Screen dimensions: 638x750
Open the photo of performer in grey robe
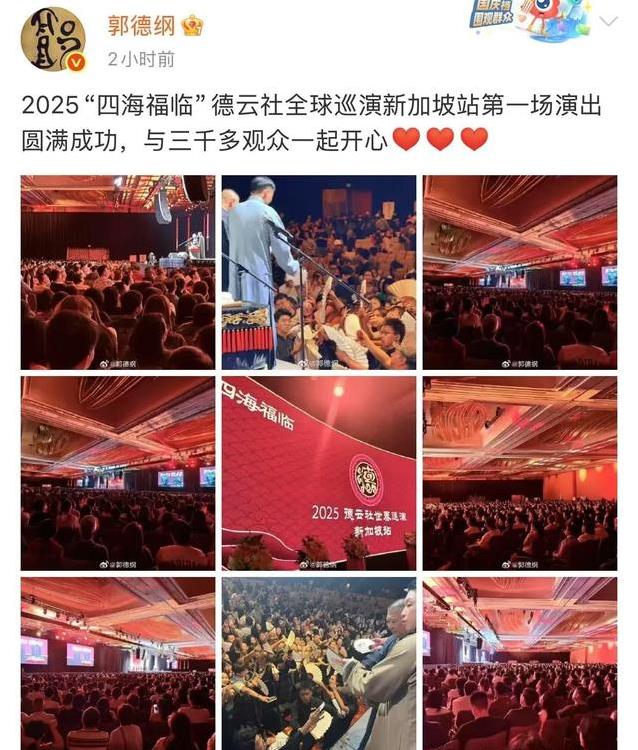point(318,663)
